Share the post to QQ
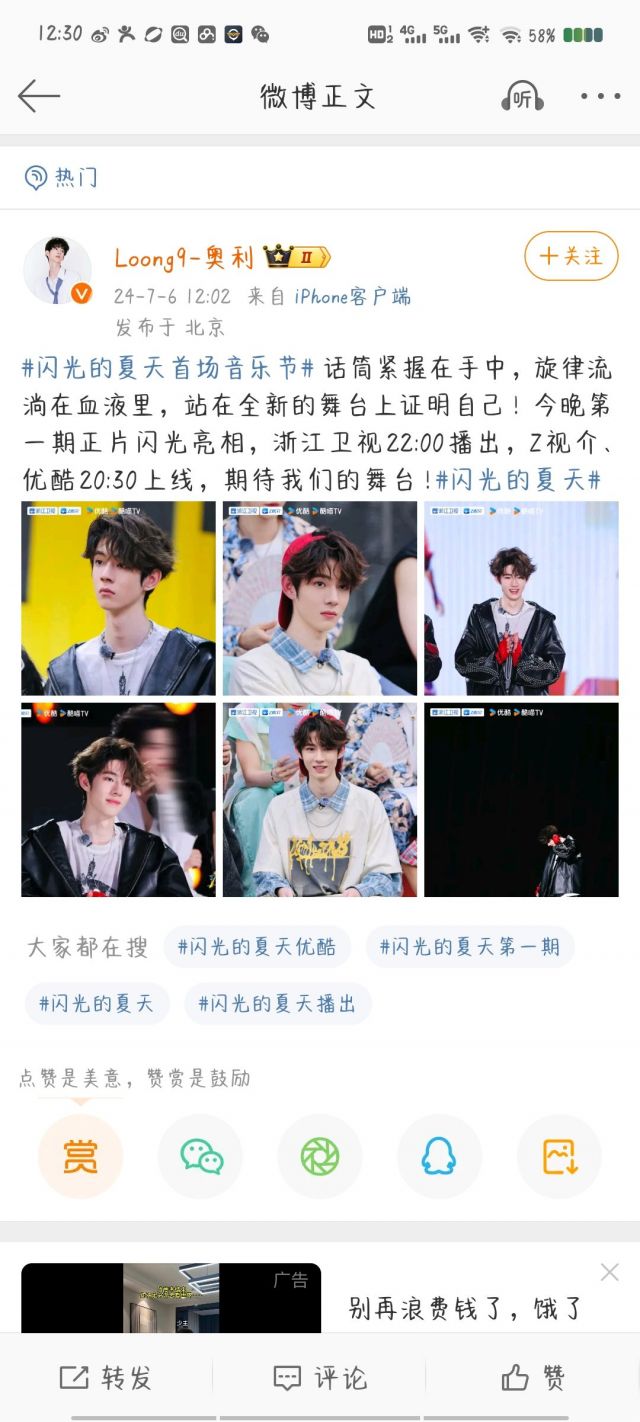 (x=439, y=1156)
